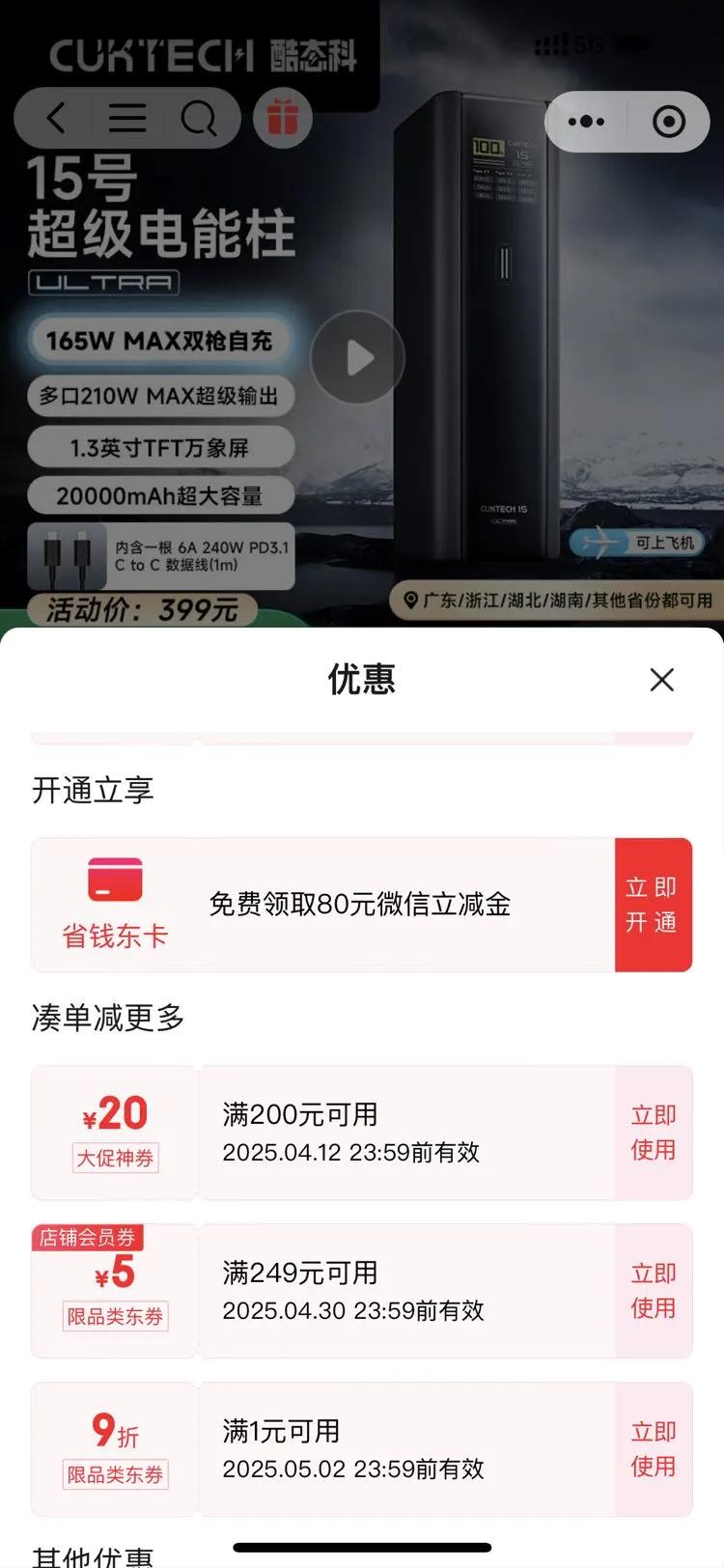Open the mini program three-dots menu

586,122
